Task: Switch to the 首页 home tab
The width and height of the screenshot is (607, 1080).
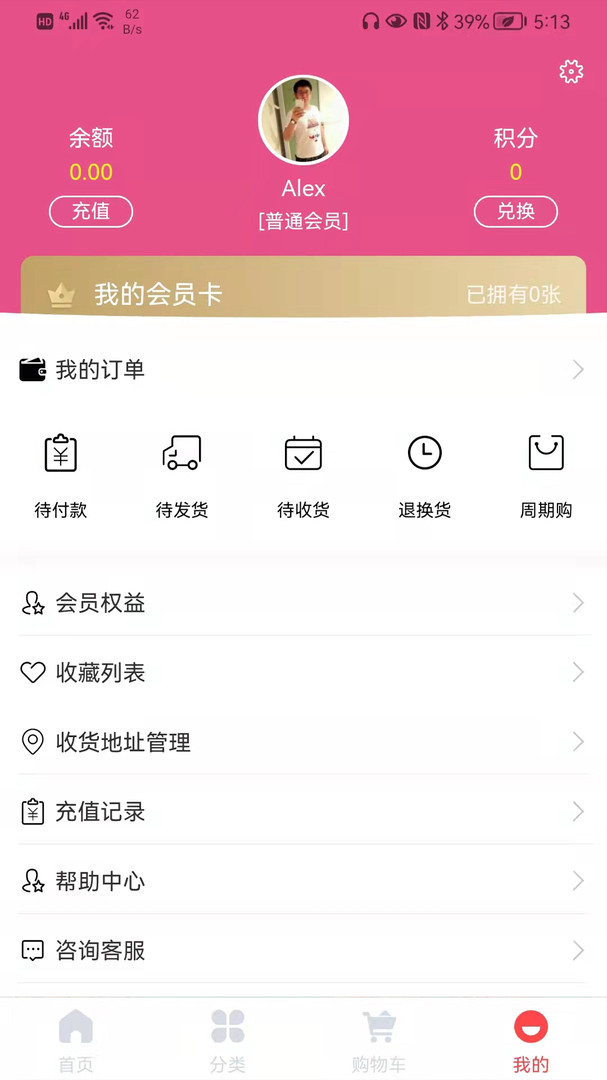Action: click(x=76, y=1039)
